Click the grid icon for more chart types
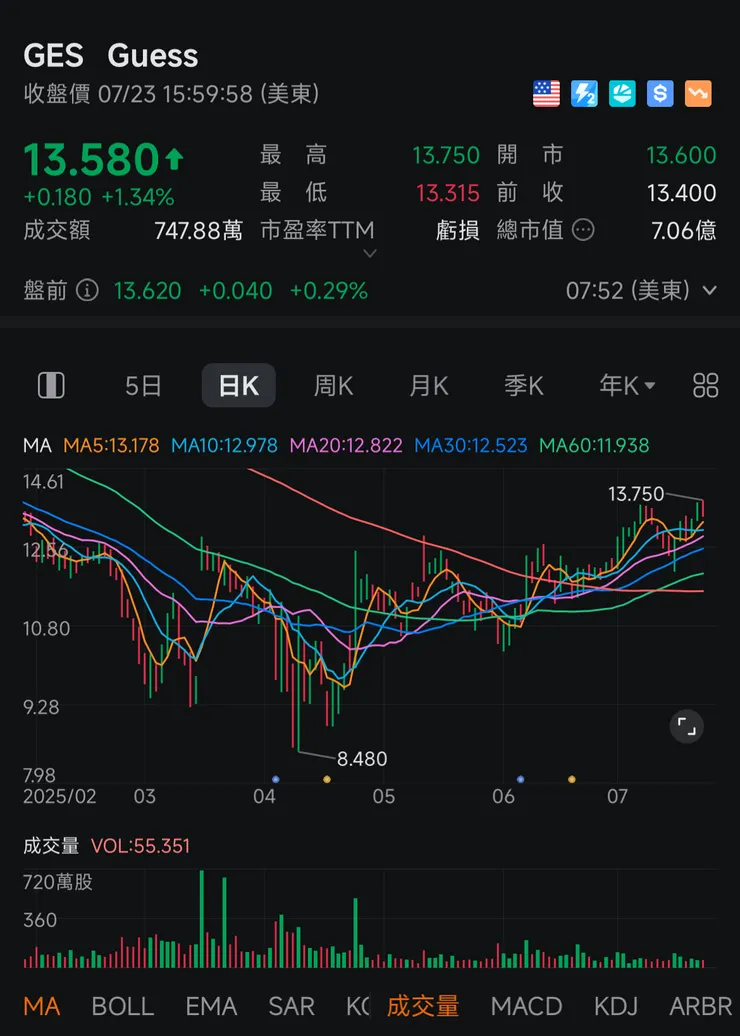Viewport: 740px width, 1036px height. click(x=704, y=384)
